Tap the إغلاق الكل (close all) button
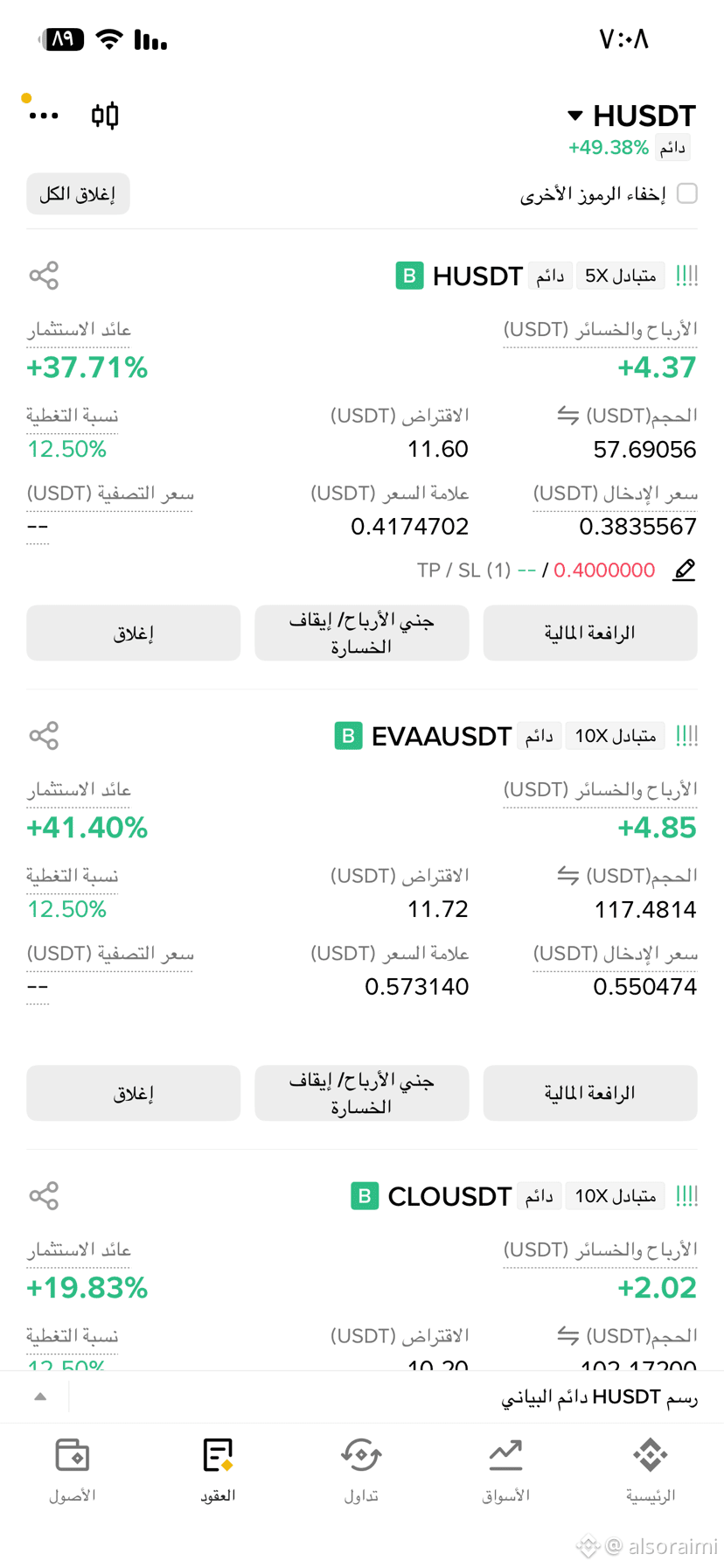The width and height of the screenshot is (724, 1568). 78,194
